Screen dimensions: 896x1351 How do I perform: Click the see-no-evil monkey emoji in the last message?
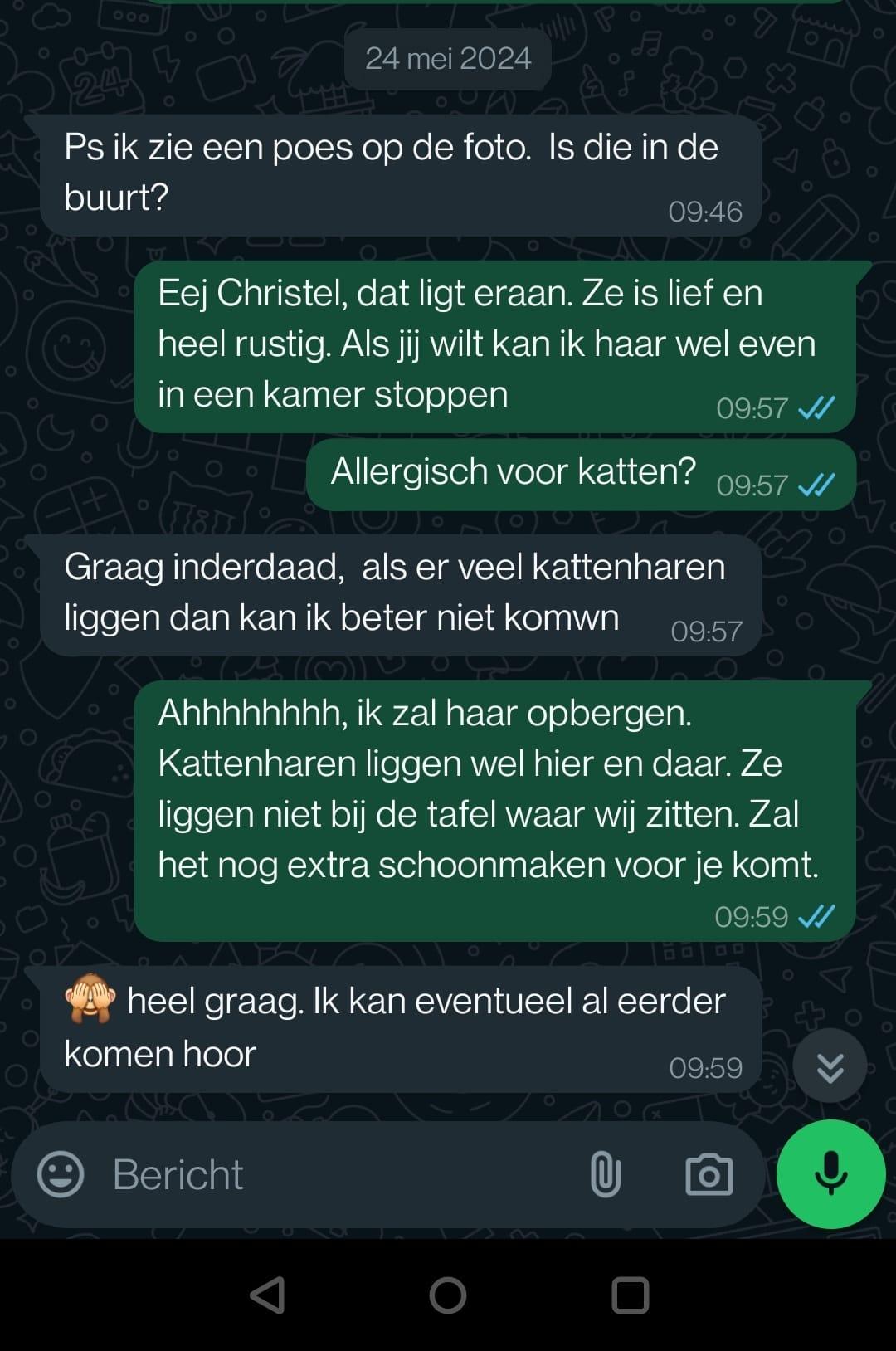(87, 1000)
